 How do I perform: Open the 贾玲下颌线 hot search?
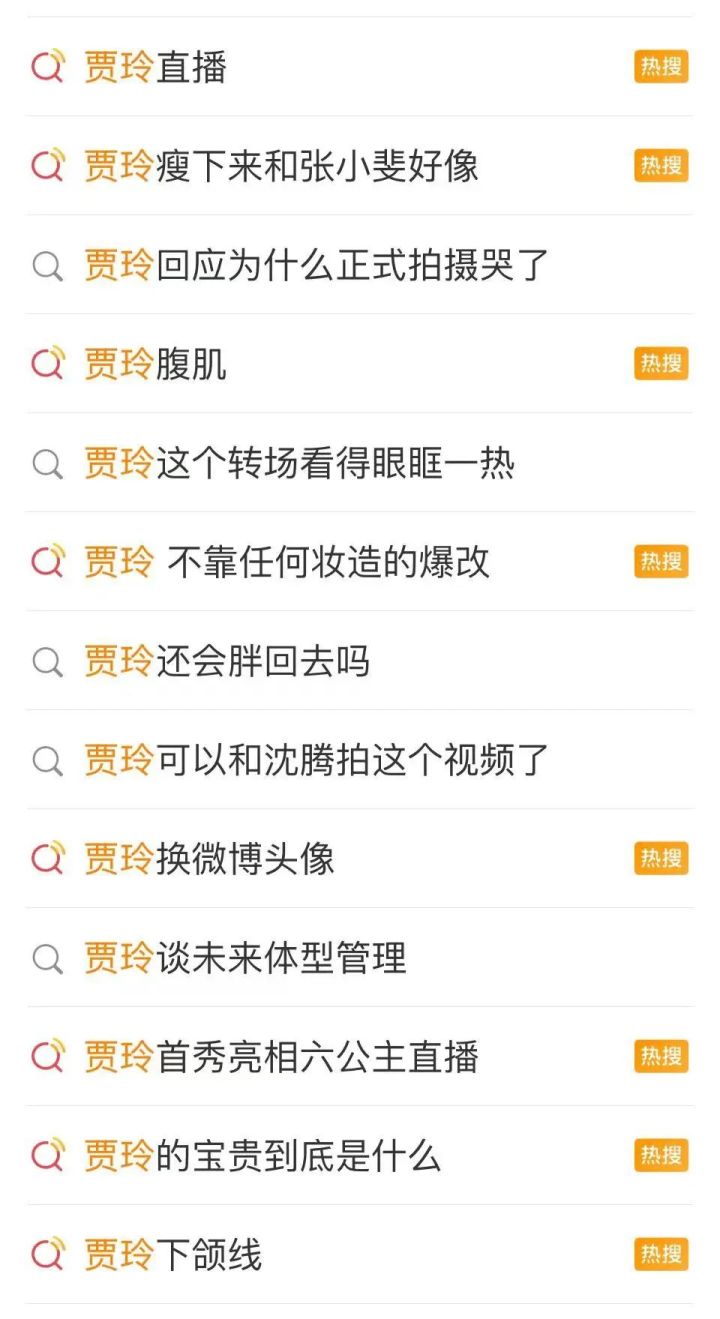tap(359, 1255)
